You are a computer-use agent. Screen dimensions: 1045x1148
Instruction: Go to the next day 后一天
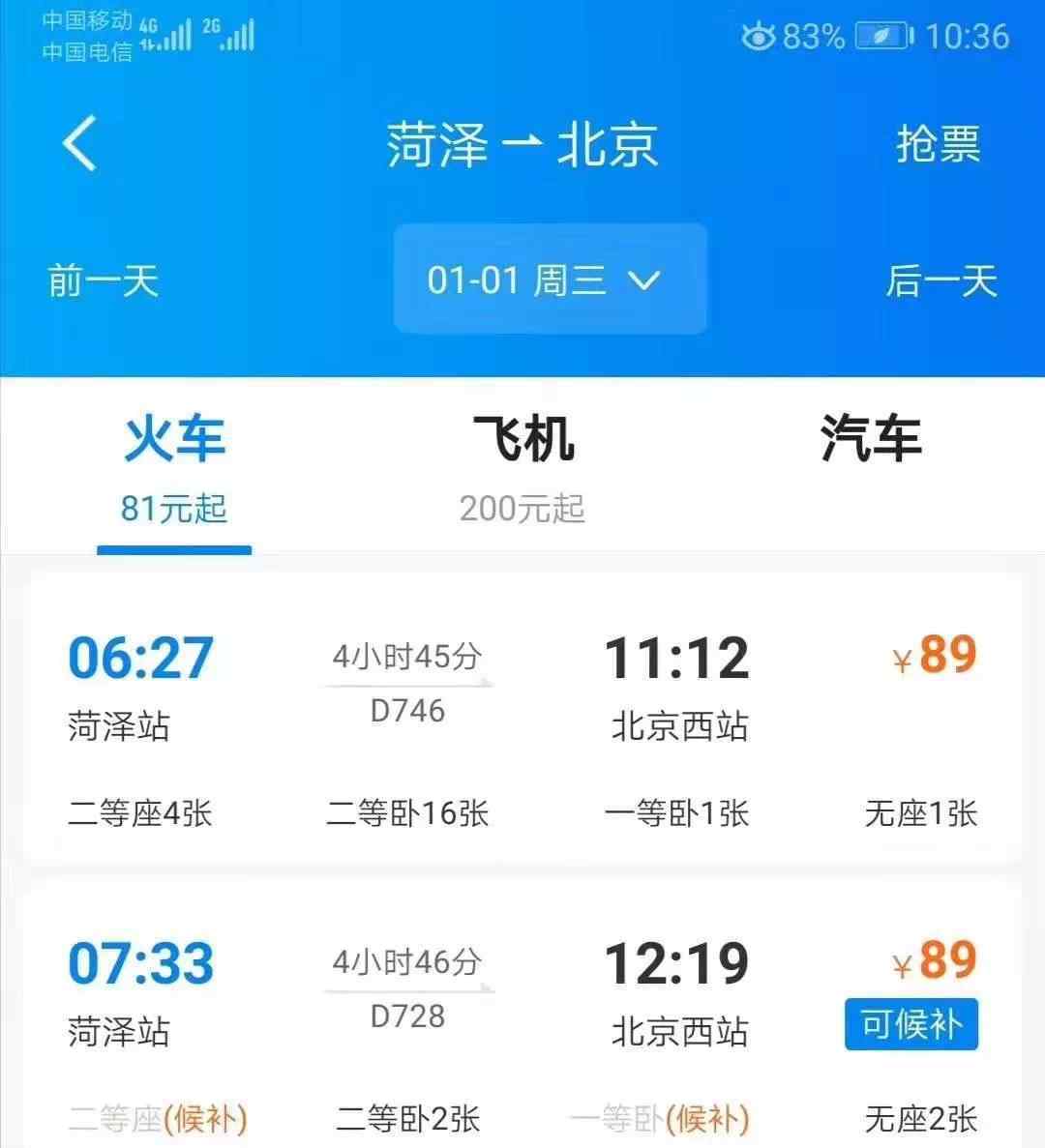pos(940,281)
